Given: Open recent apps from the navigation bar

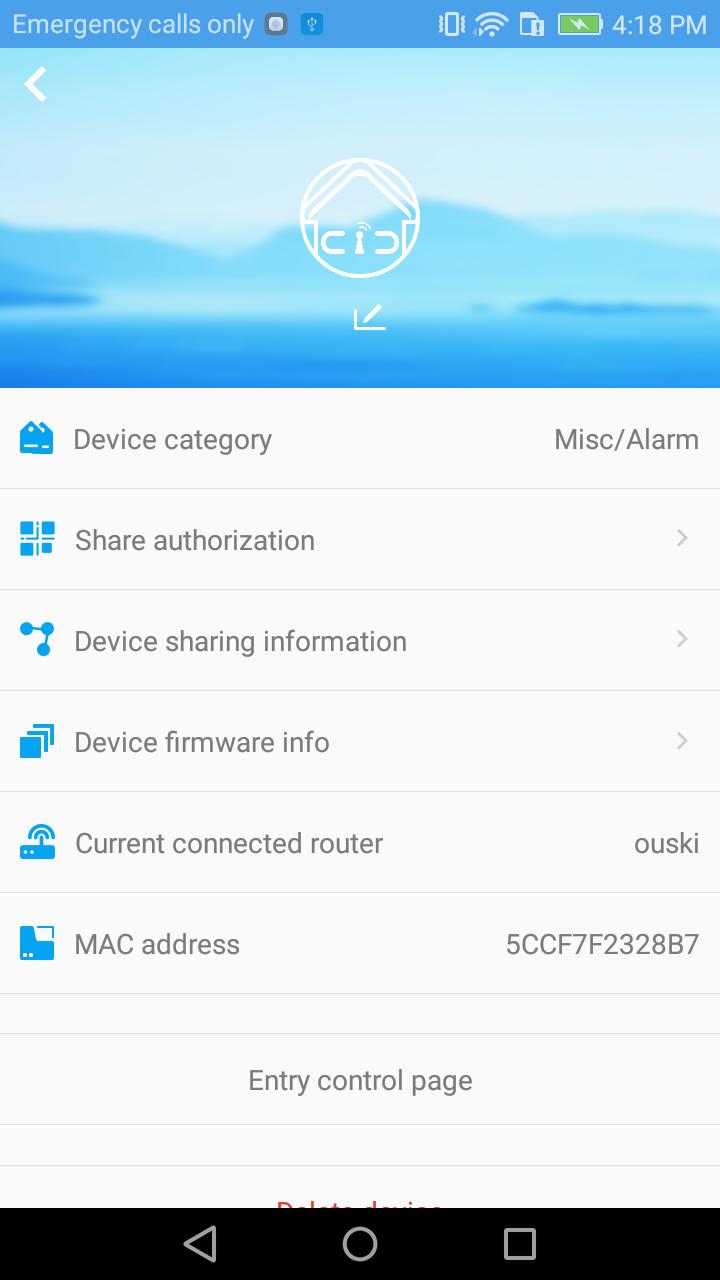Looking at the screenshot, I should (x=520, y=1244).
